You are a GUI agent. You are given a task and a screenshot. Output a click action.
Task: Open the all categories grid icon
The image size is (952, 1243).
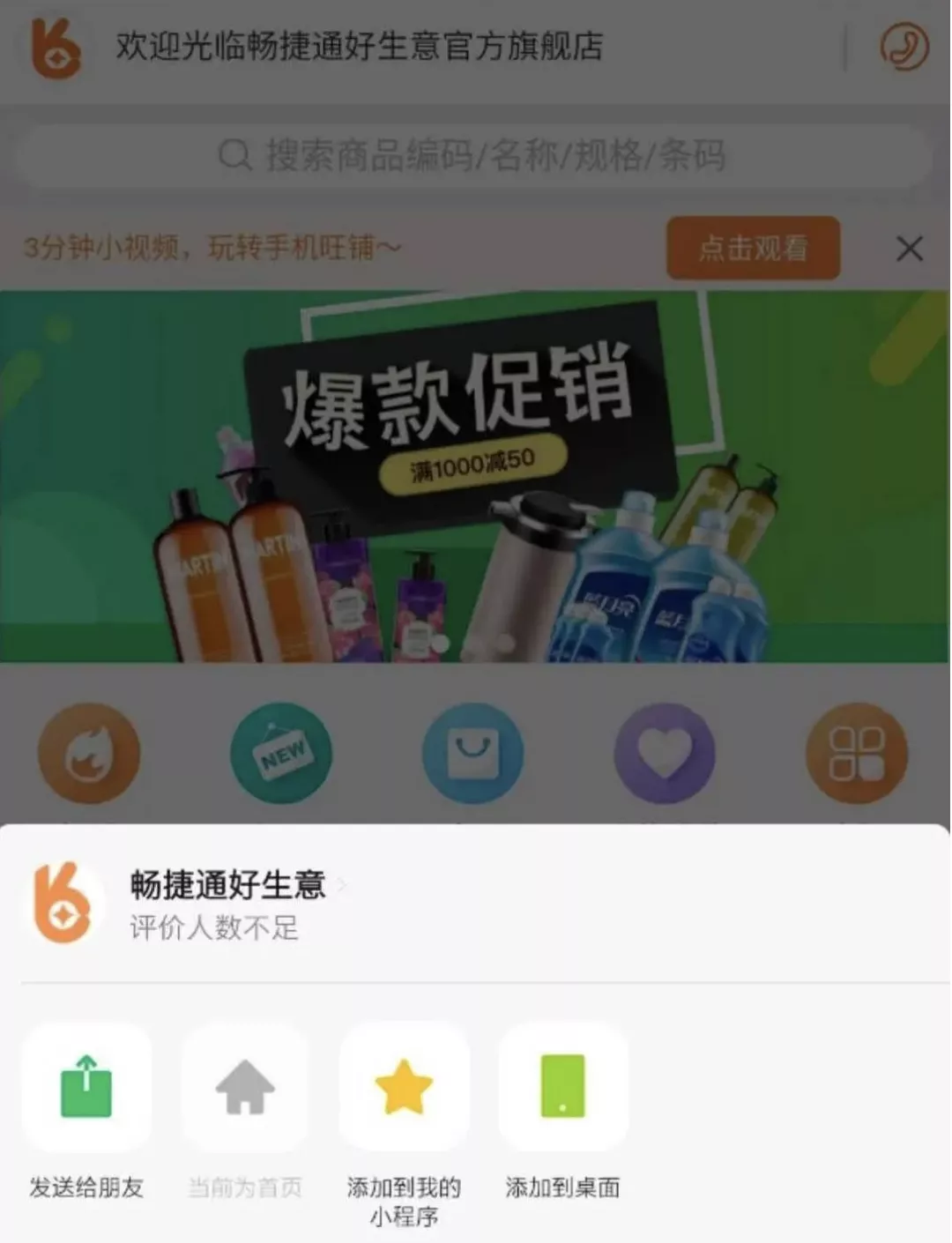pyautogui.click(x=857, y=754)
